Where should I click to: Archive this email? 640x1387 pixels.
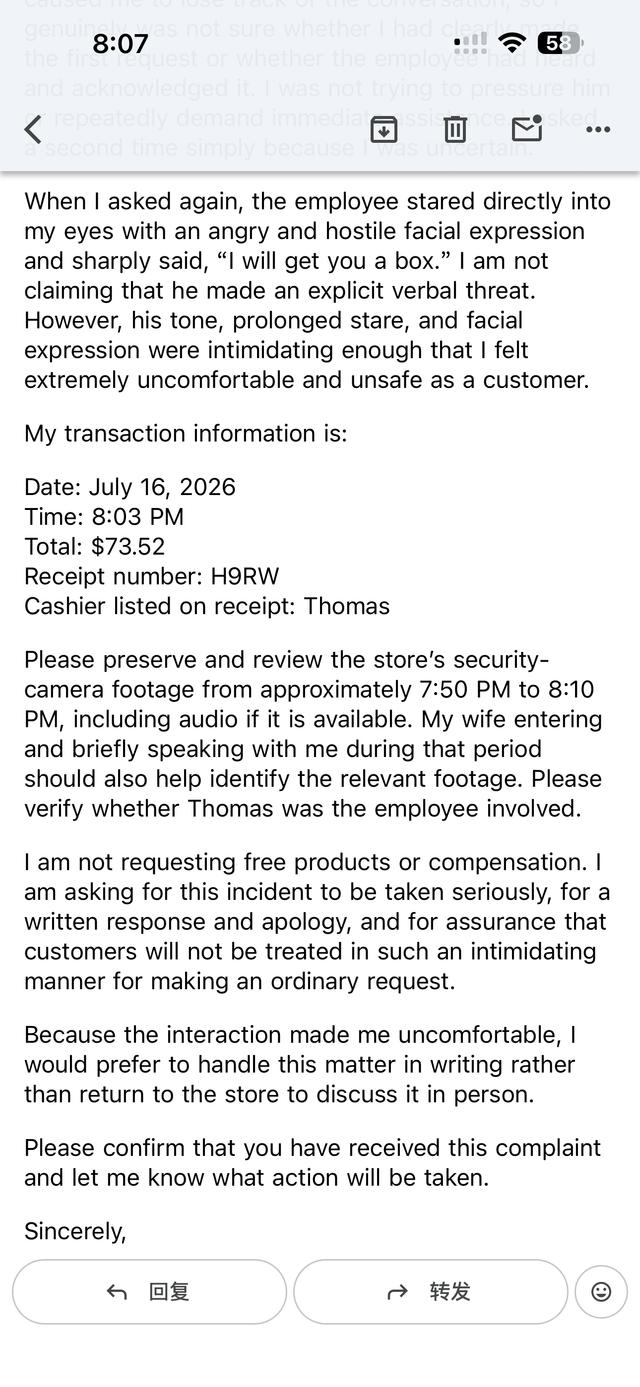point(384,129)
